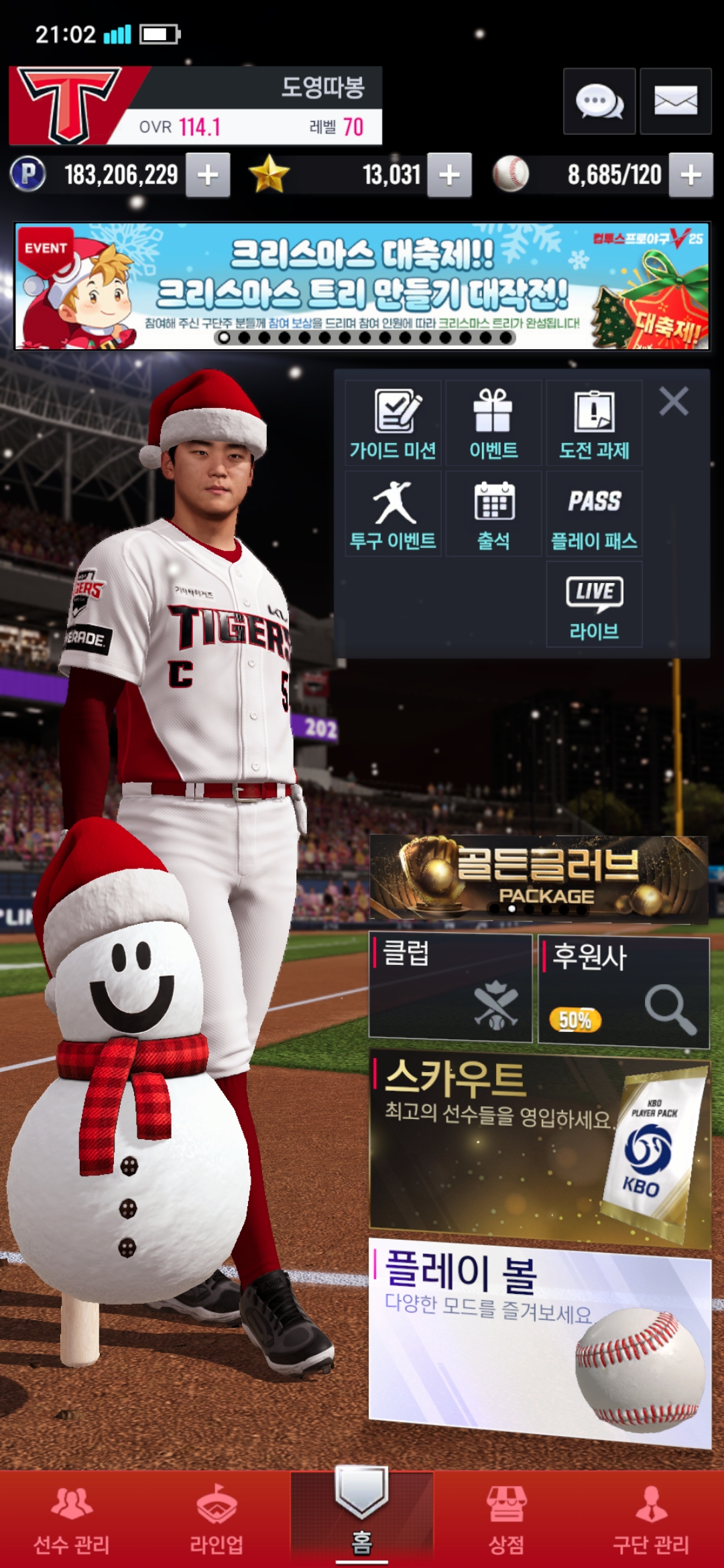Open the chat bubble icon

click(x=599, y=102)
